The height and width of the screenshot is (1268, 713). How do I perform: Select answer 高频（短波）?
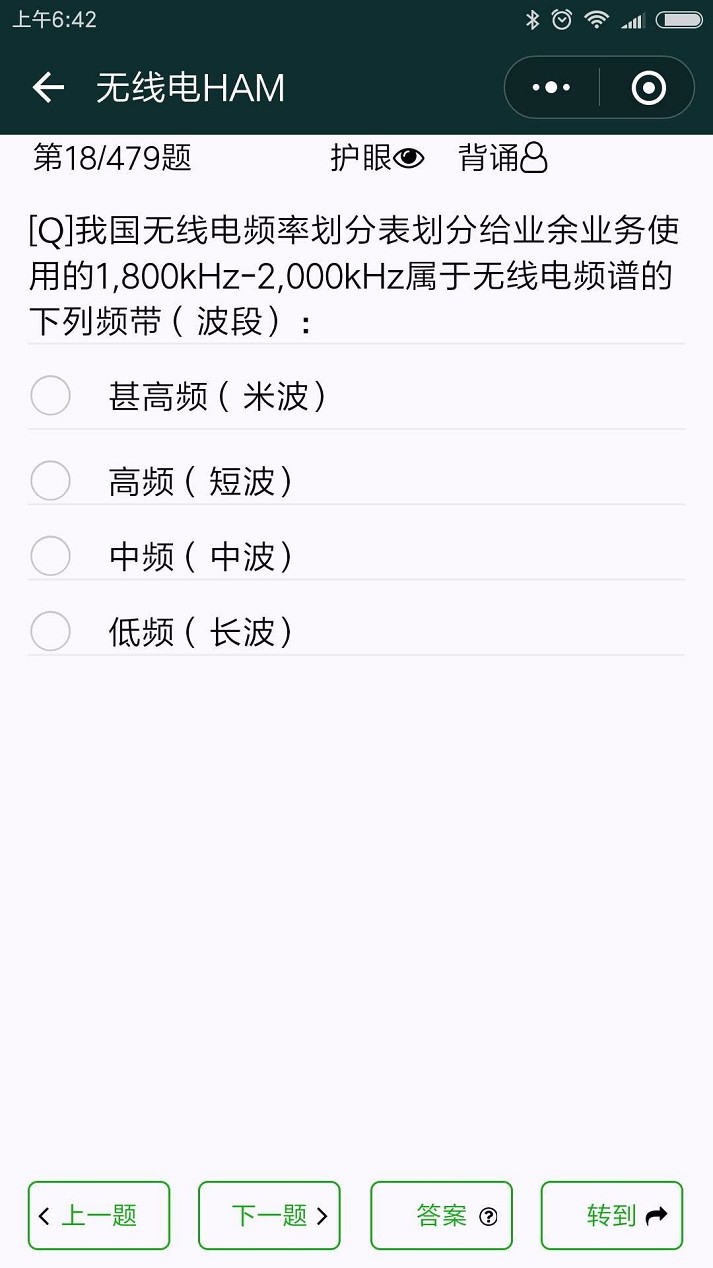356,481
